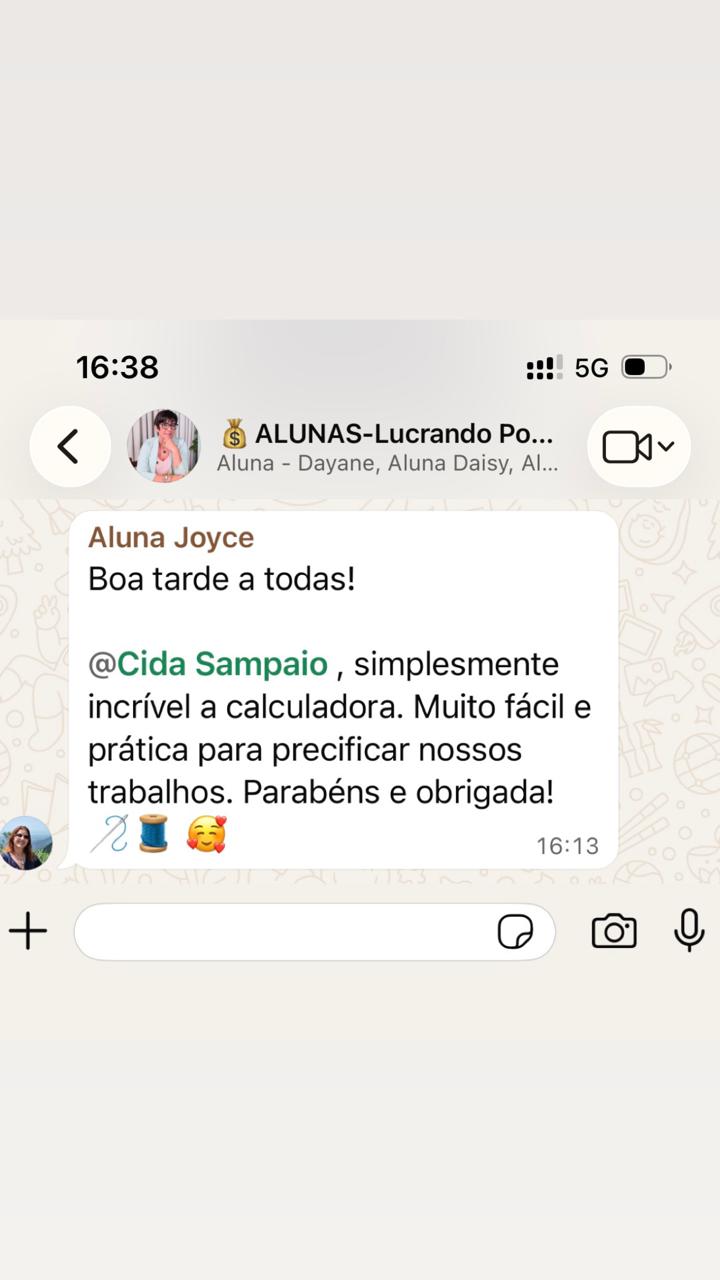View Aluna Joyce's profile picture

coord(25,843)
